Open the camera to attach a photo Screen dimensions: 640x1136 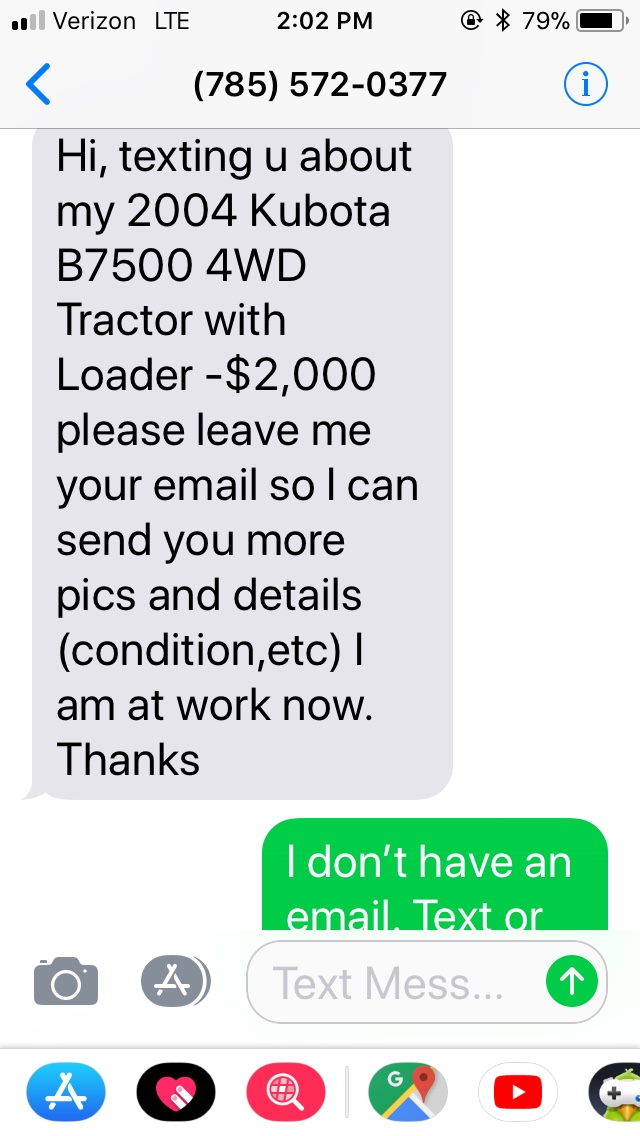[66, 982]
